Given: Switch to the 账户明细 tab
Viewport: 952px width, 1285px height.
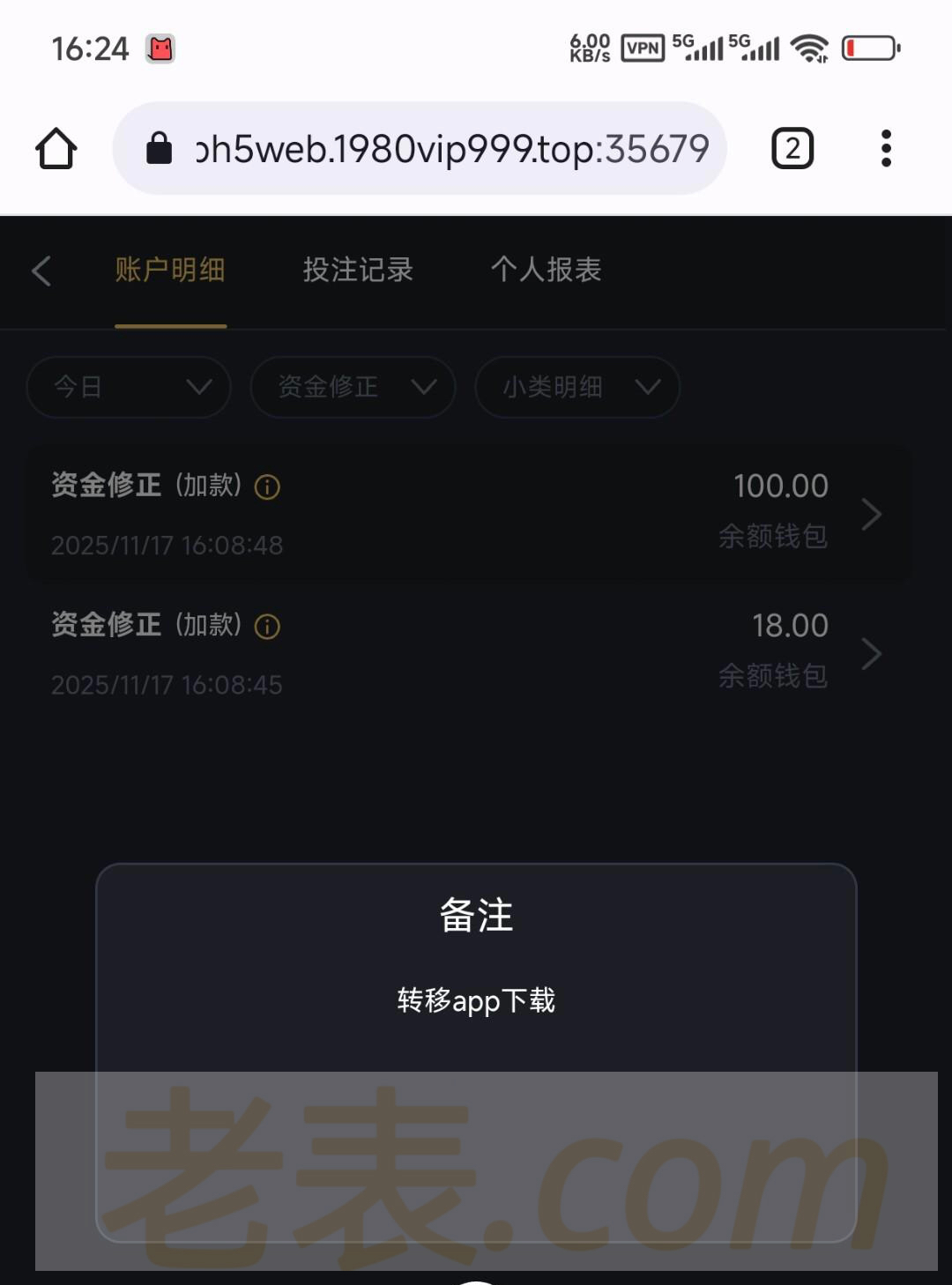Looking at the screenshot, I should pyautogui.click(x=170, y=270).
